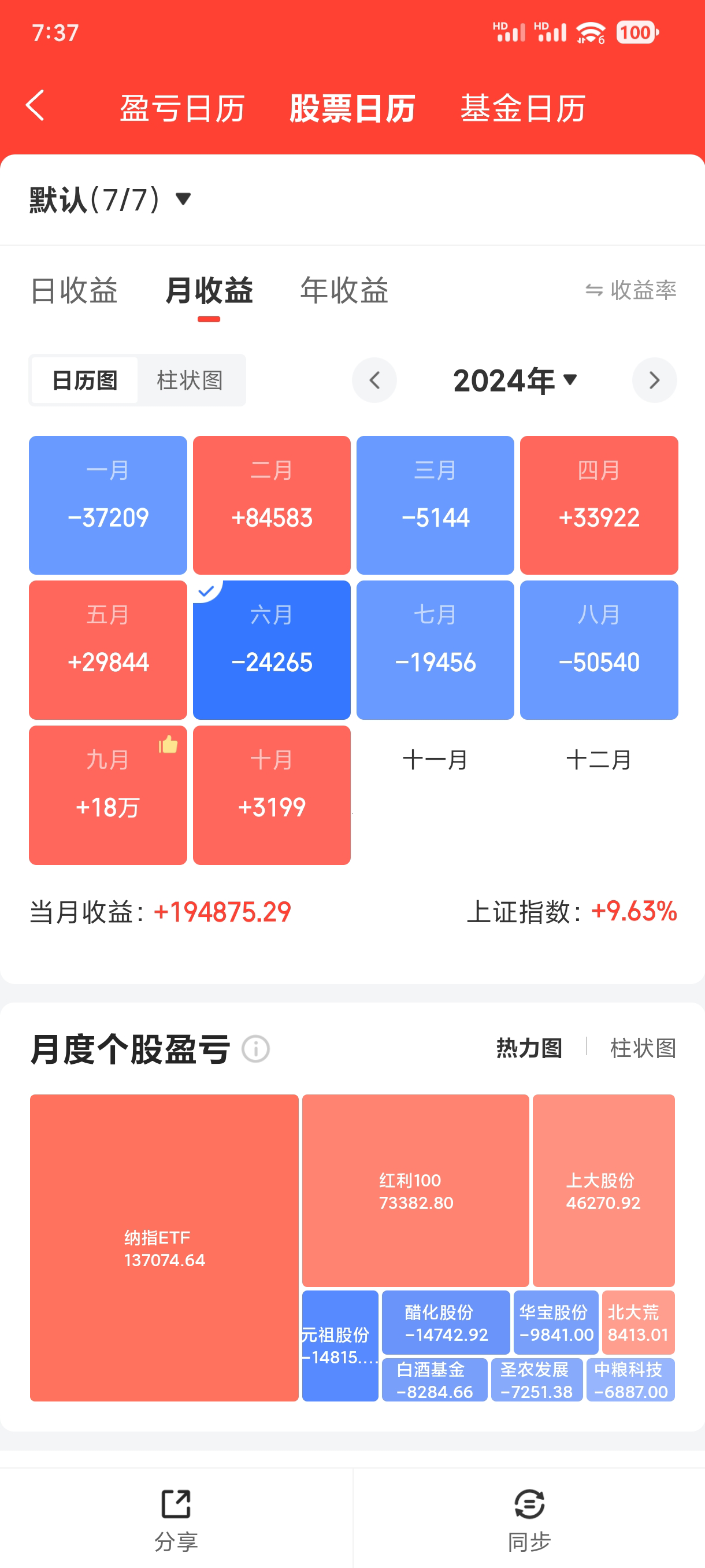Viewport: 705px width, 1568px height.
Task: Select the 十月 +3199 cell
Action: coord(271,794)
